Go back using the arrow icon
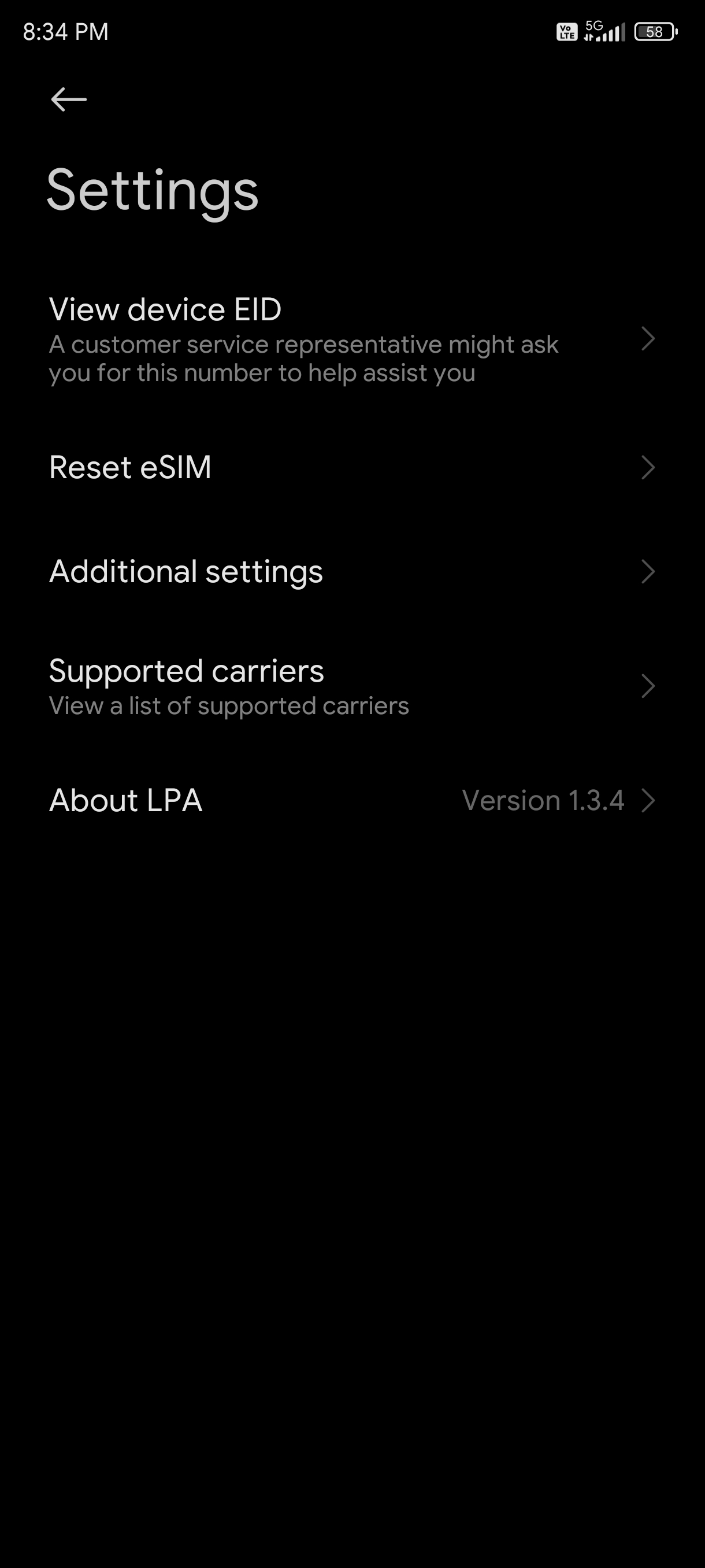 click(69, 99)
